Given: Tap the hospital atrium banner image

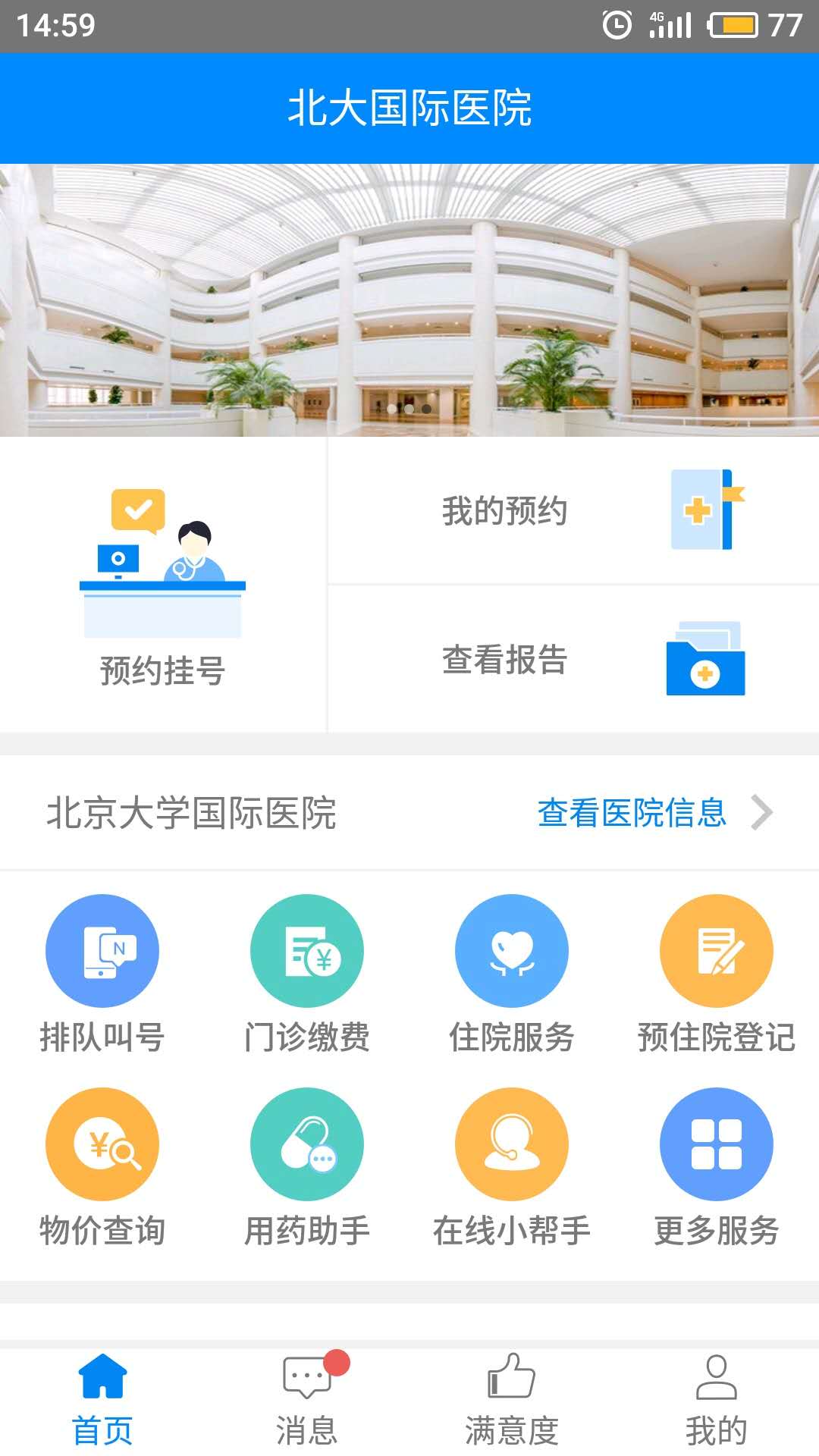Looking at the screenshot, I should [409, 300].
